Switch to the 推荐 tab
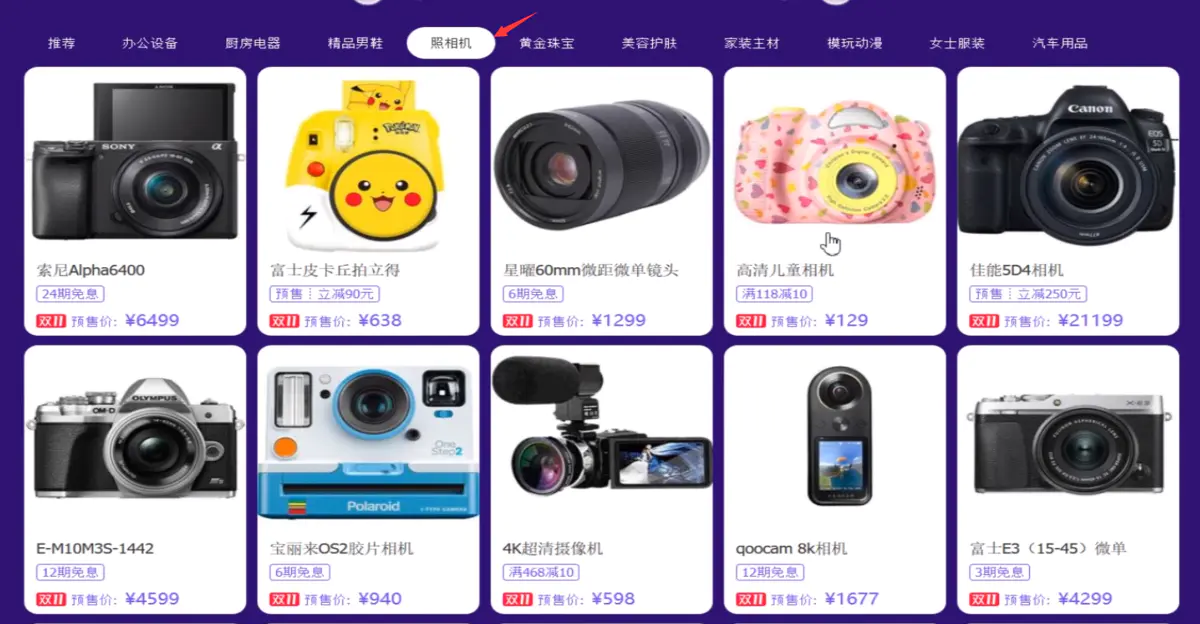 62,43
